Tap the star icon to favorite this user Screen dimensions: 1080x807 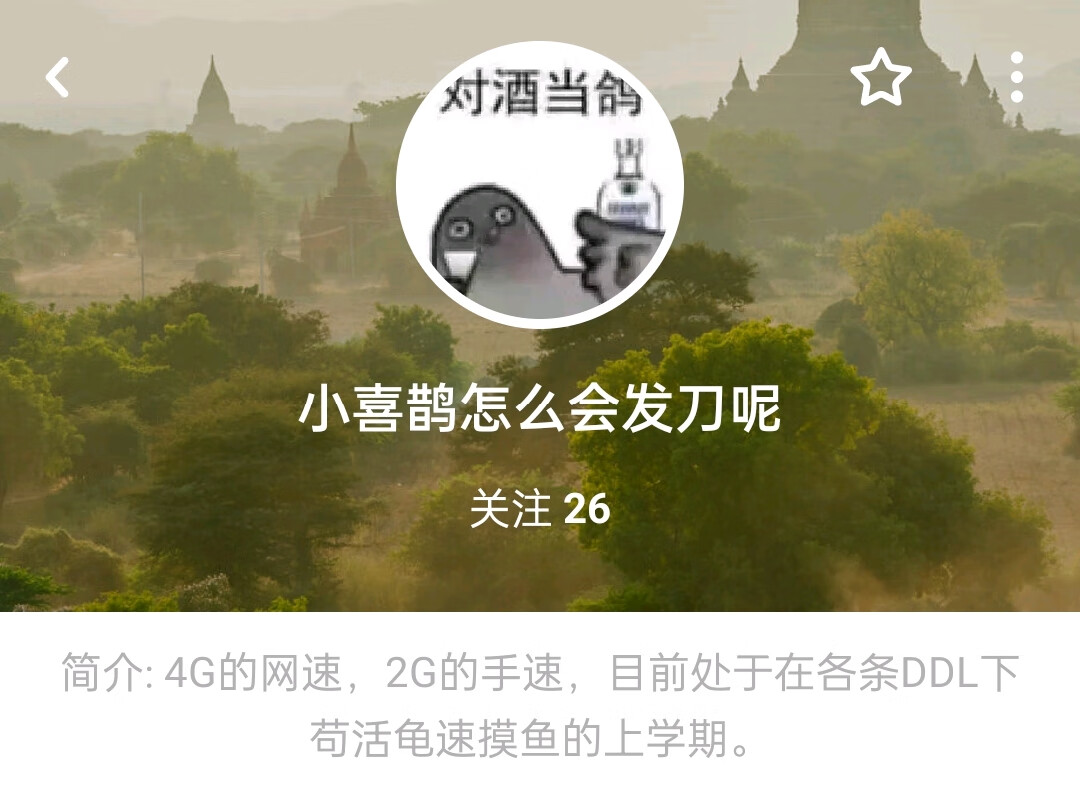(x=881, y=78)
